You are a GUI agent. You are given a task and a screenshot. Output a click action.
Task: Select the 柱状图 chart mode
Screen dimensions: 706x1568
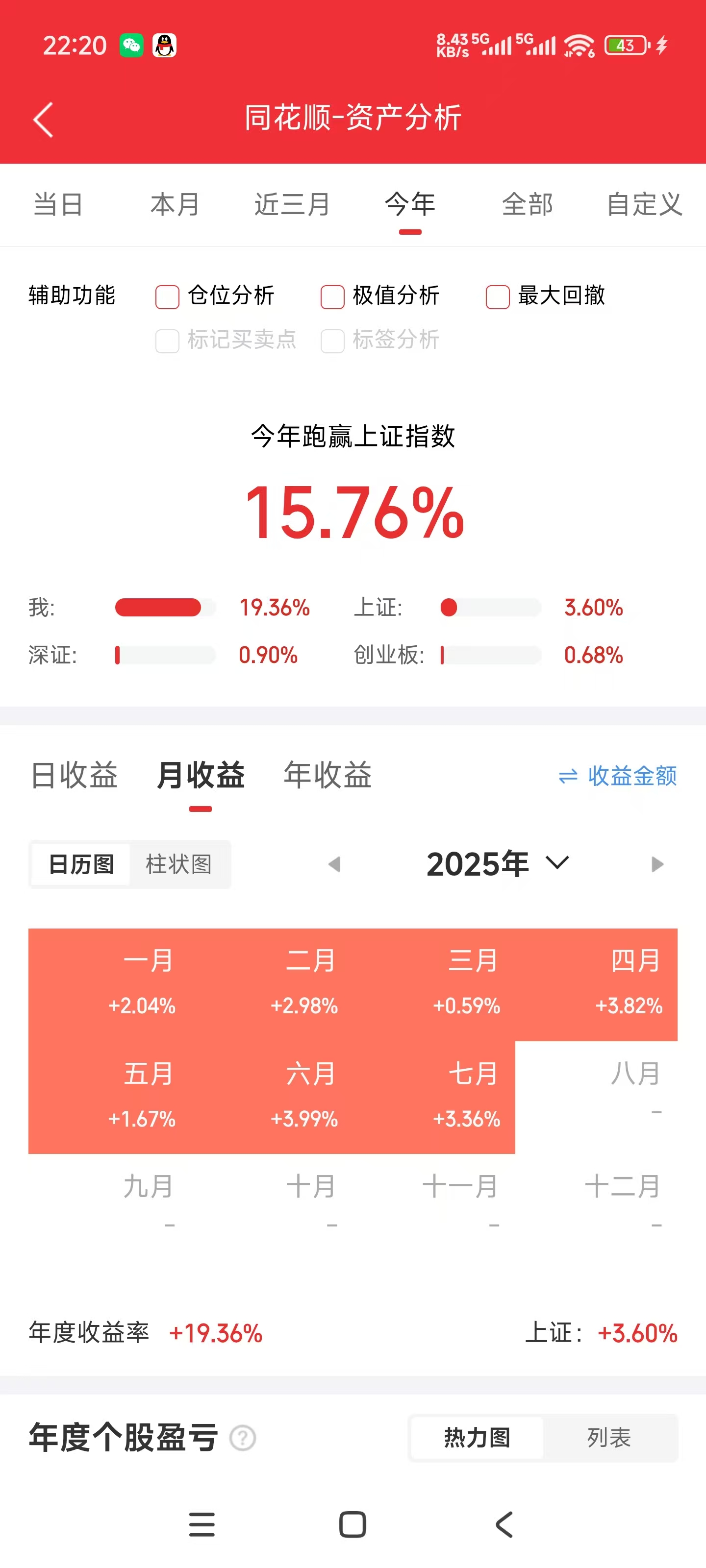coord(178,864)
